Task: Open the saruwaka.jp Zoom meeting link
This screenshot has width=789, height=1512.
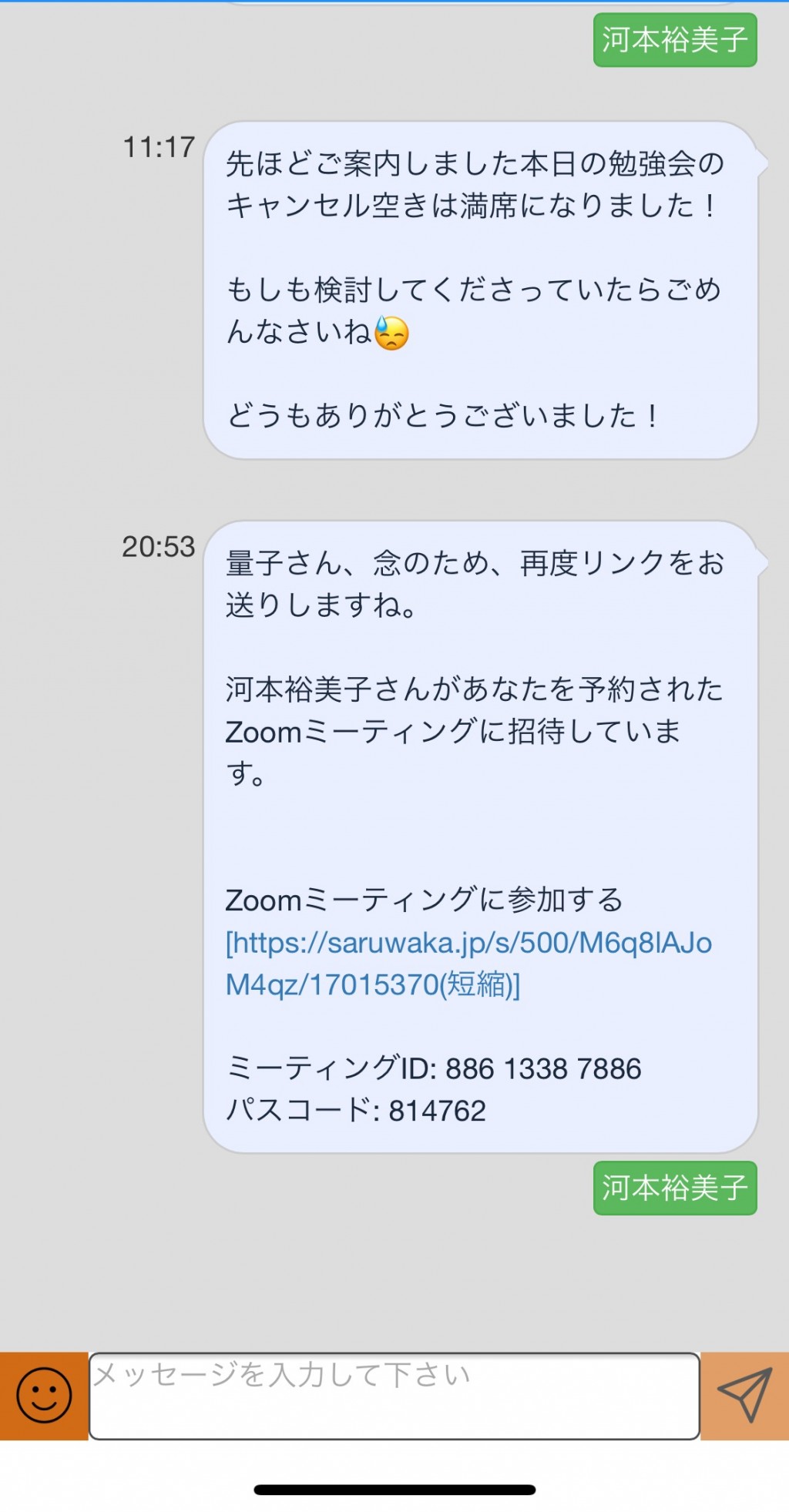Action: [468, 964]
